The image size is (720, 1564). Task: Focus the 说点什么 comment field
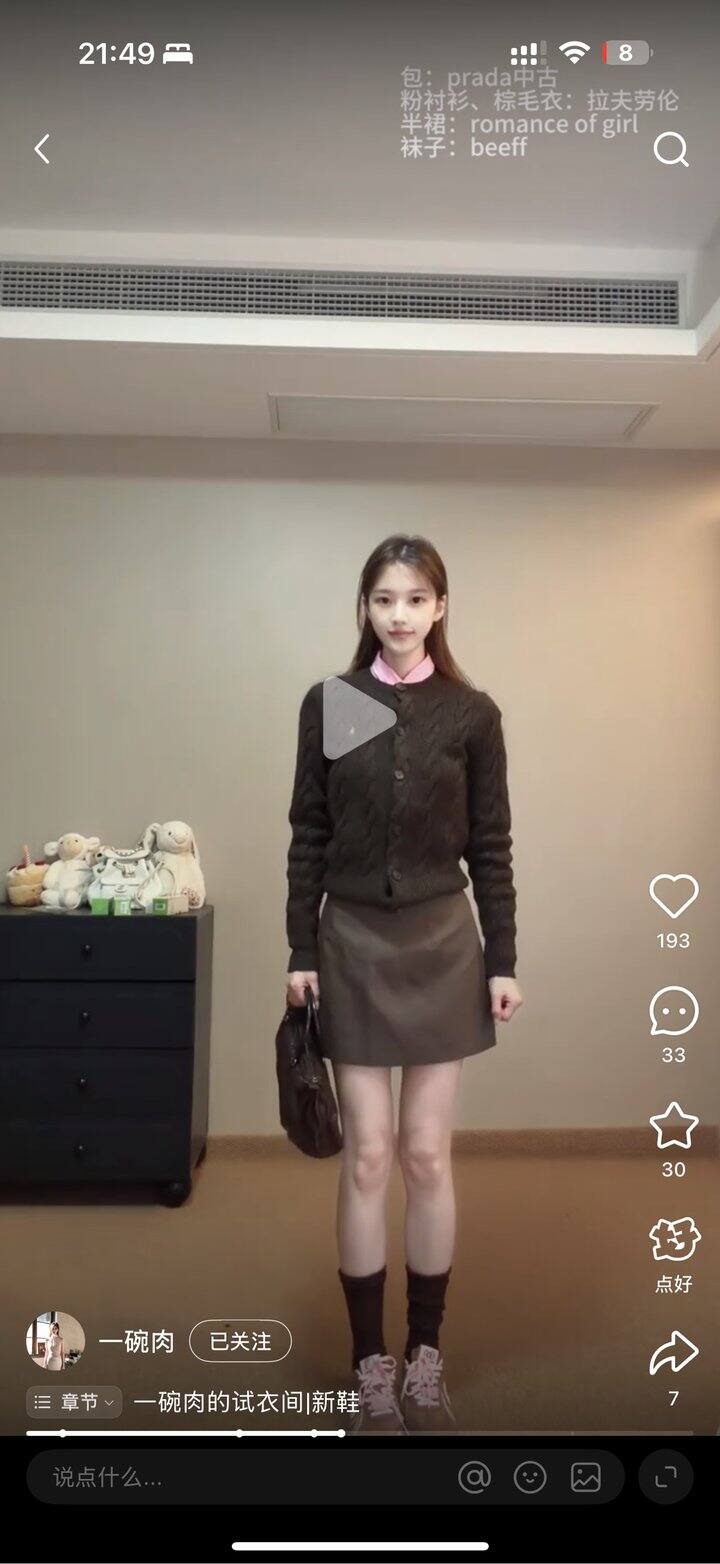230,1477
